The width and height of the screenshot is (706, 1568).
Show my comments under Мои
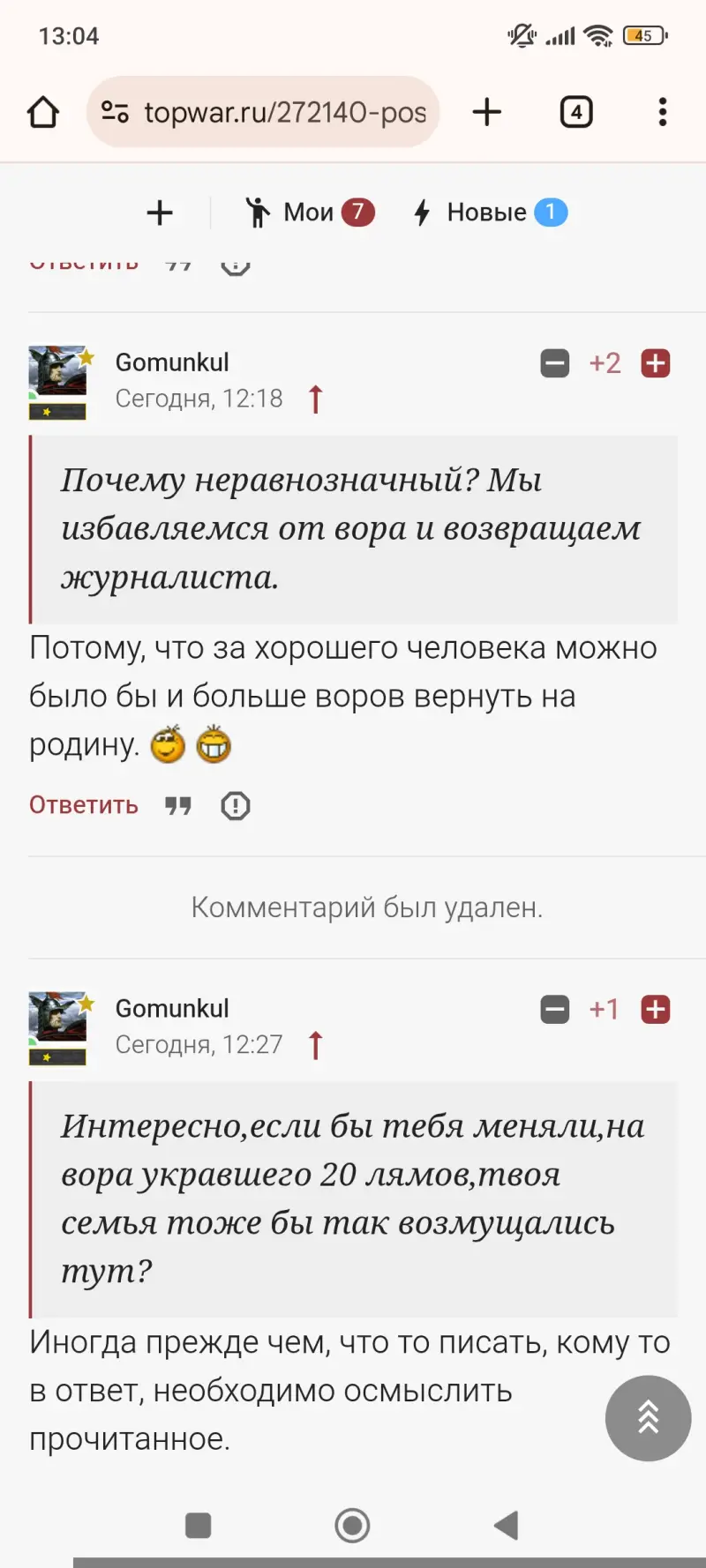310,213
